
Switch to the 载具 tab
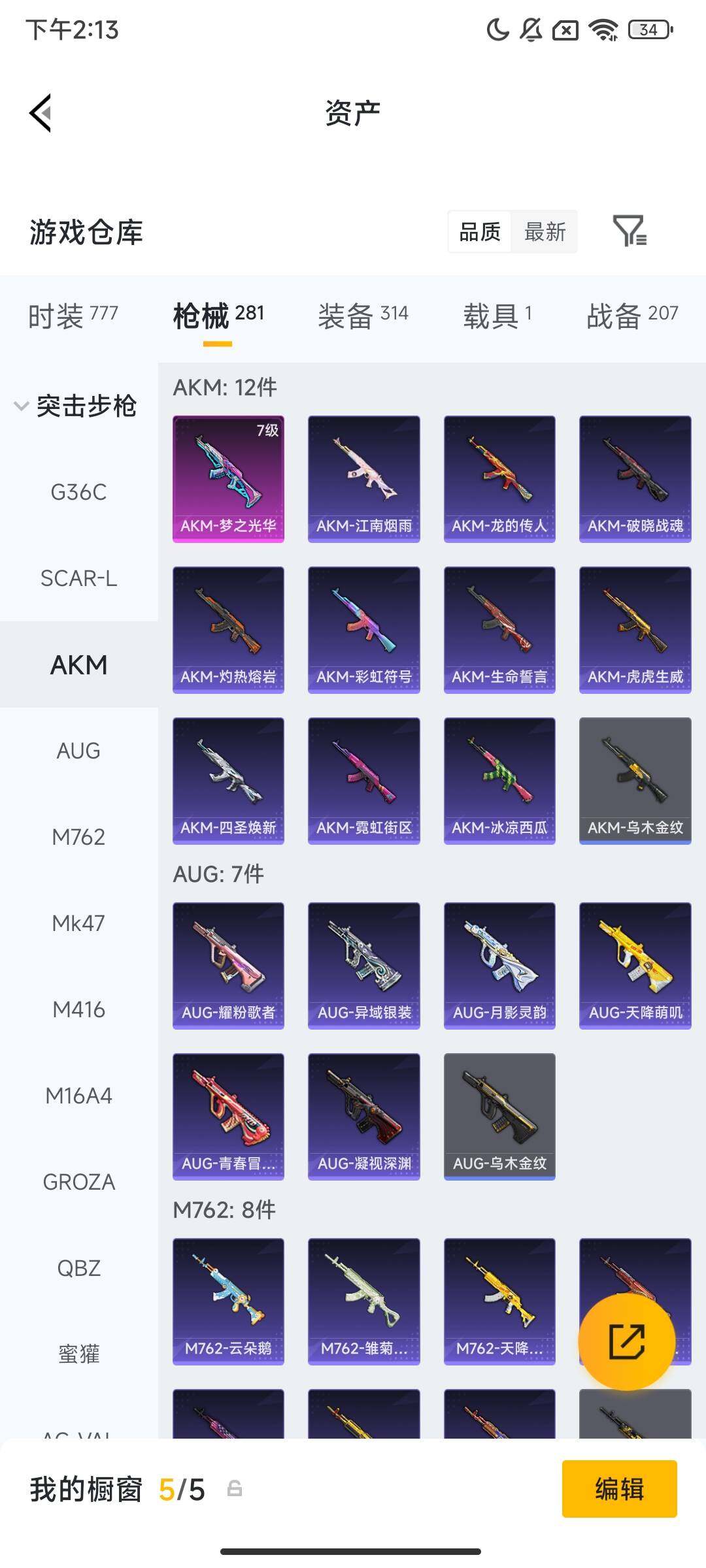(497, 316)
